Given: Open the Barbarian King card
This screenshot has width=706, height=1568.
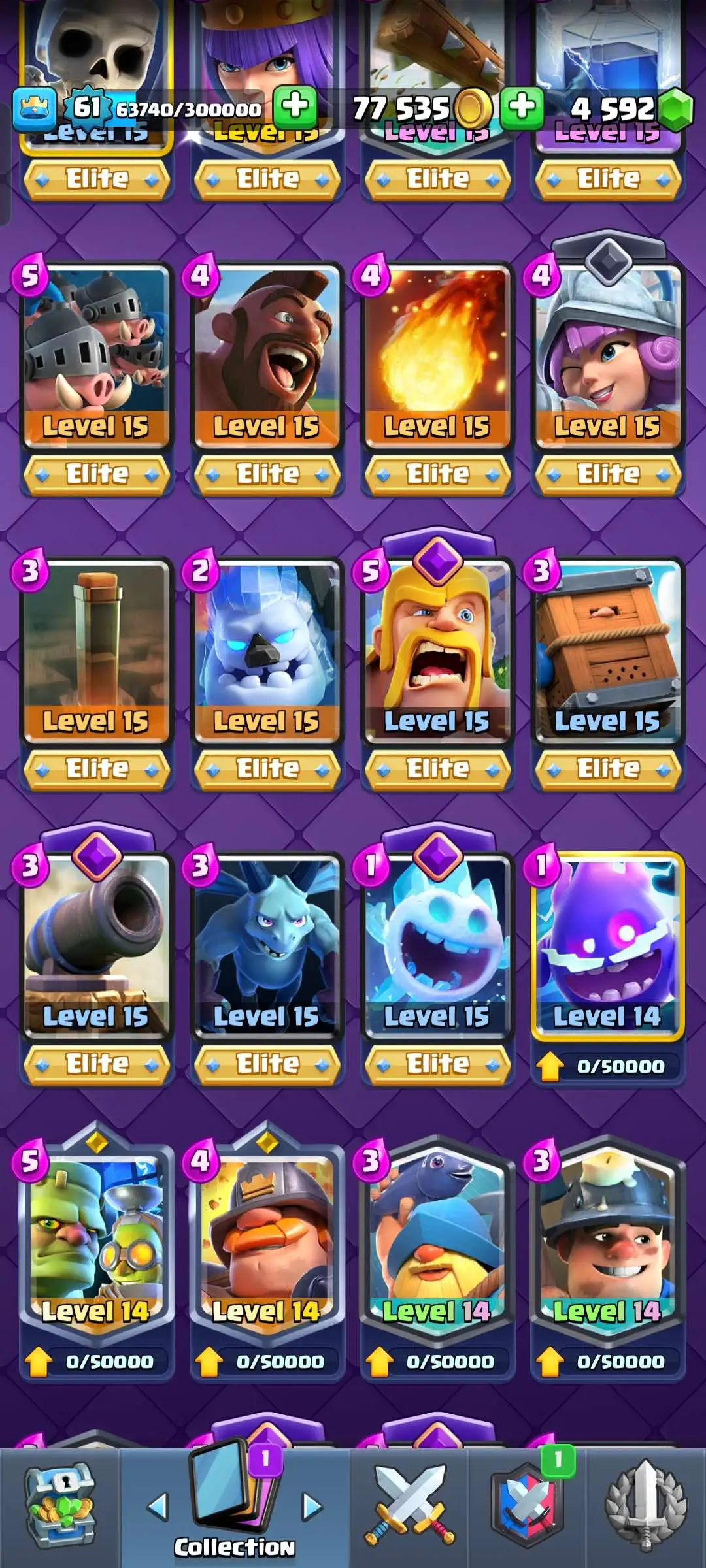Looking at the screenshot, I should [x=437, y=651].
